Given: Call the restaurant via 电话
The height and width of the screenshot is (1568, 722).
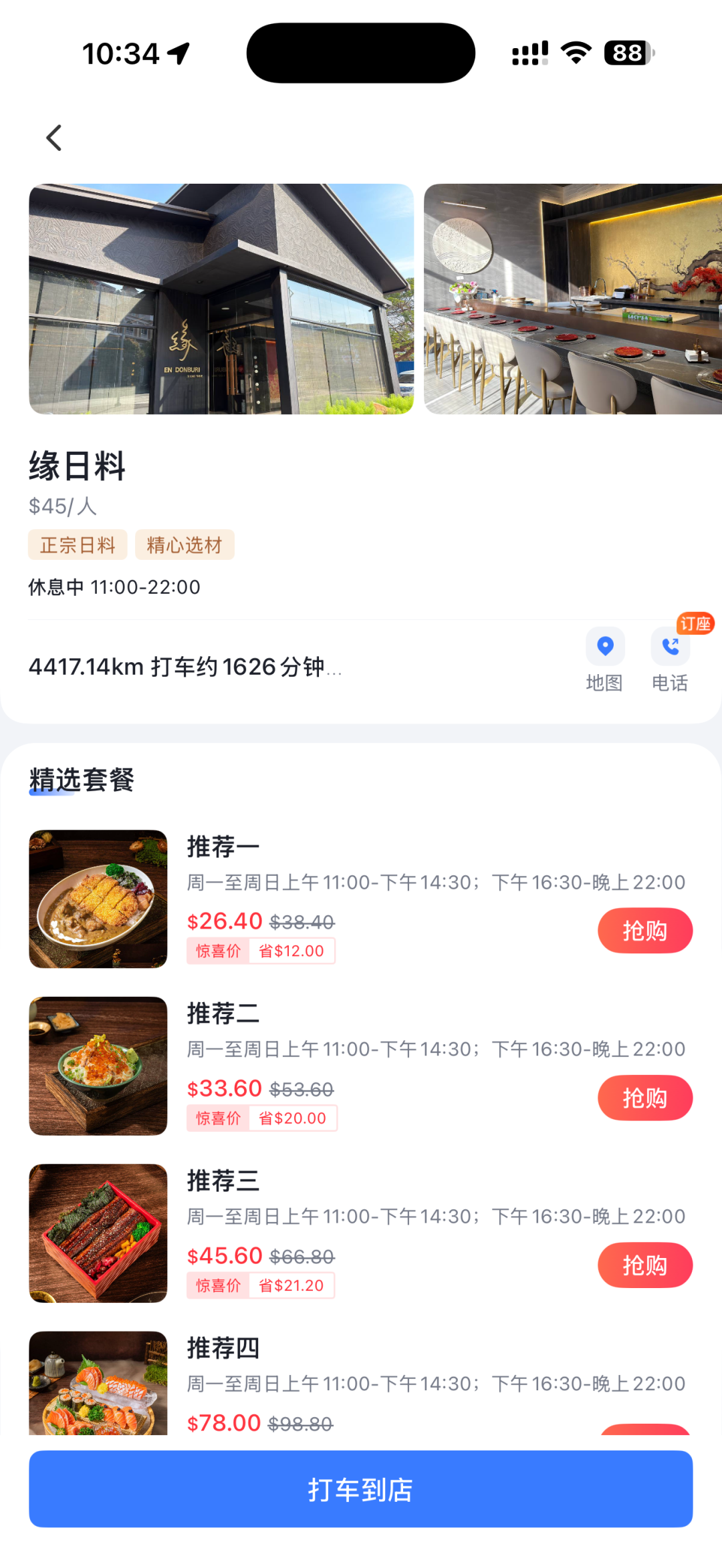Looking at the screenshot, I should click(x=671, y=659).
